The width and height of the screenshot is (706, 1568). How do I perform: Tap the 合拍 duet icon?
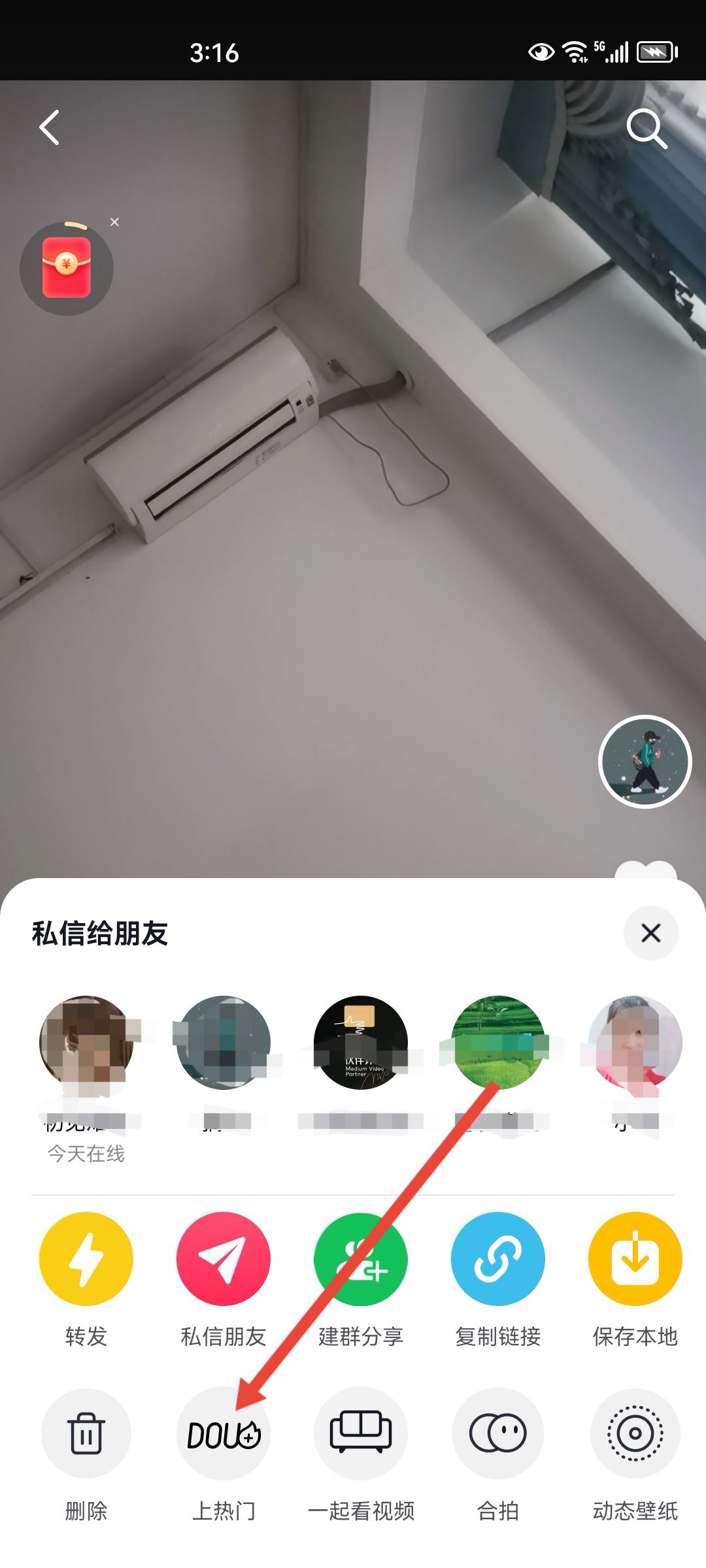497,1433
